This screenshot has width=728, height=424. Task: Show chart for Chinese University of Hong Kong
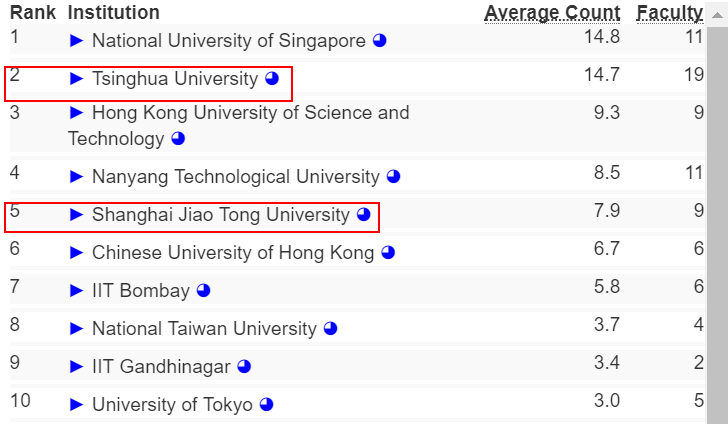point(388,253)
